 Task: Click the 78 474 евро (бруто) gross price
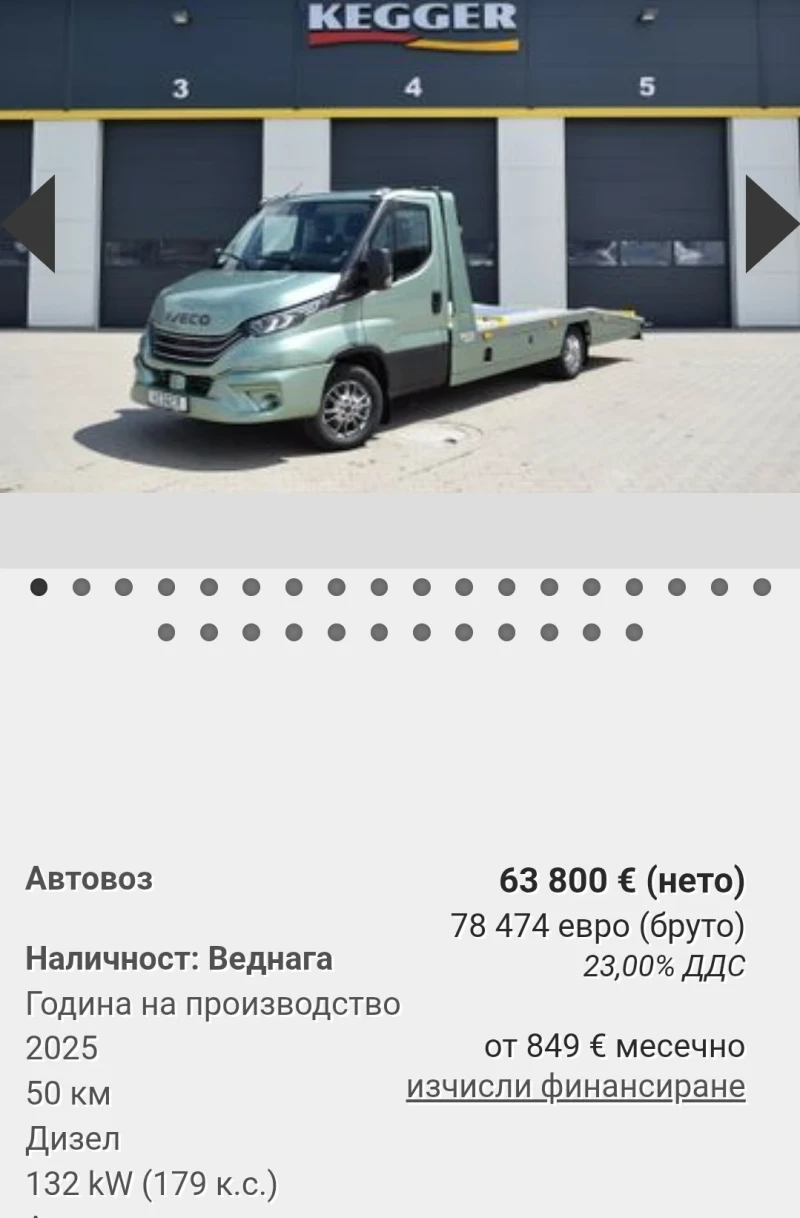coord(598,925)
